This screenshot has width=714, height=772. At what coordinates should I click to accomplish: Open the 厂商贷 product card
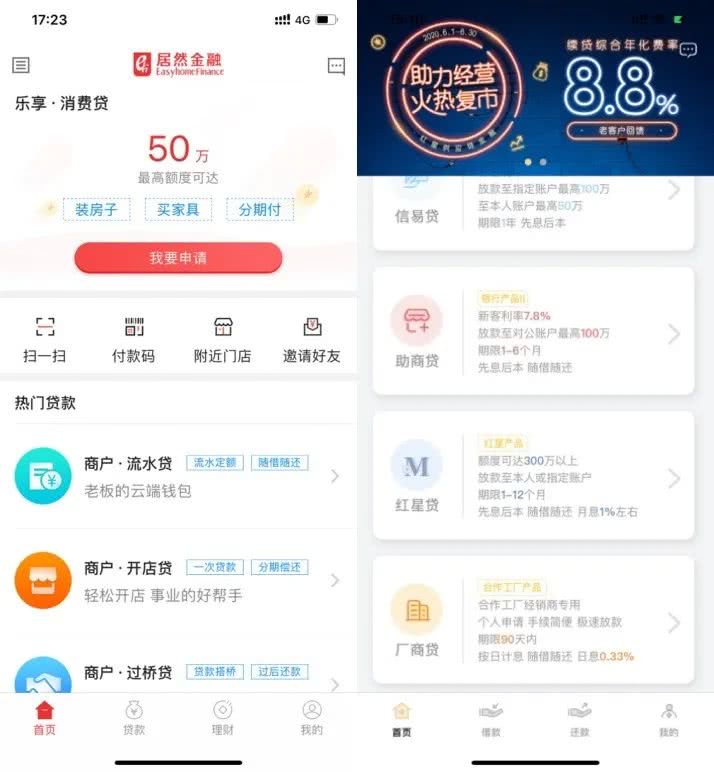pyautogui.click(x=534, y=622)
